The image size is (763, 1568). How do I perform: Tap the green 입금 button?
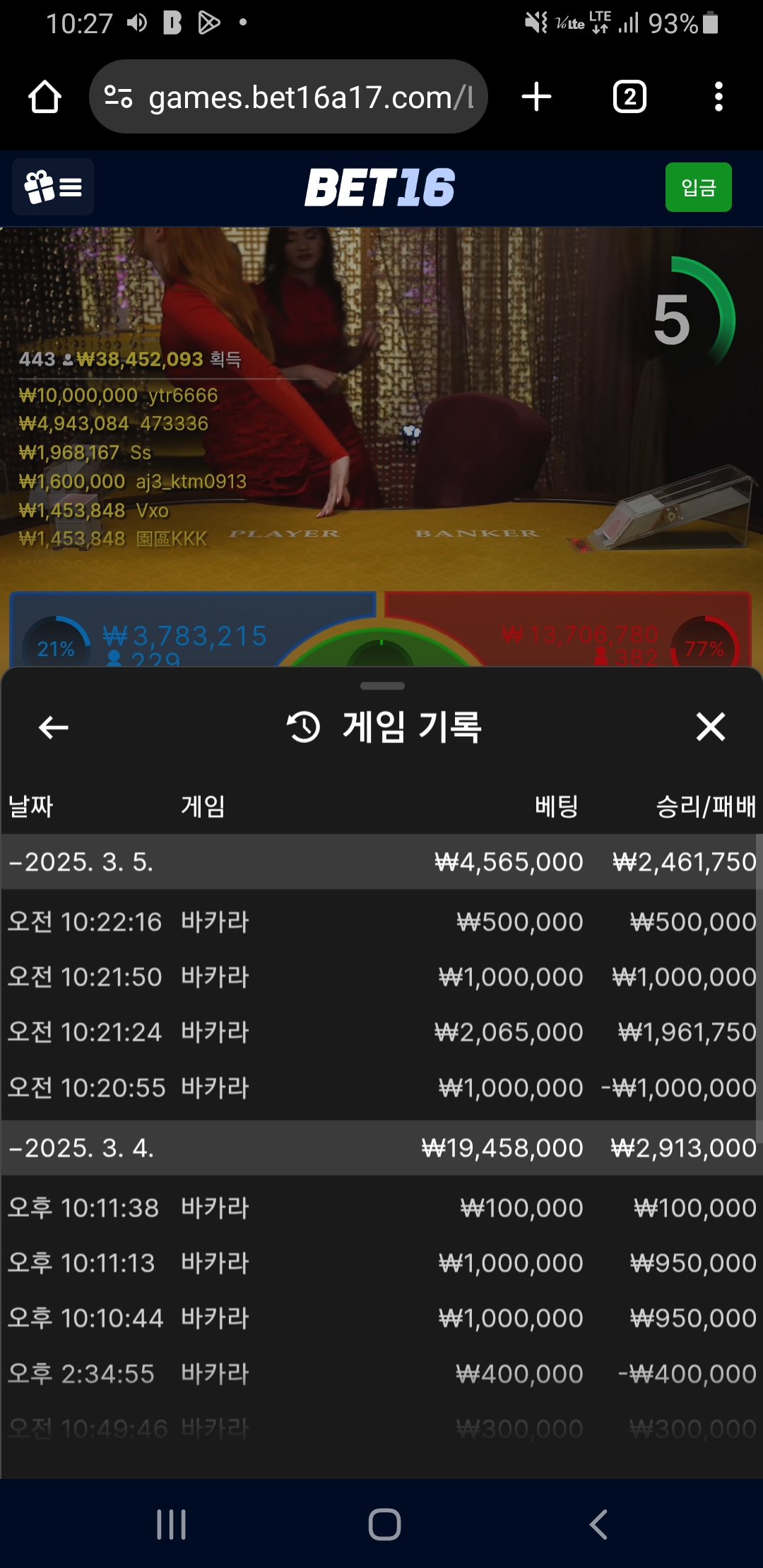tap(698, 187)
